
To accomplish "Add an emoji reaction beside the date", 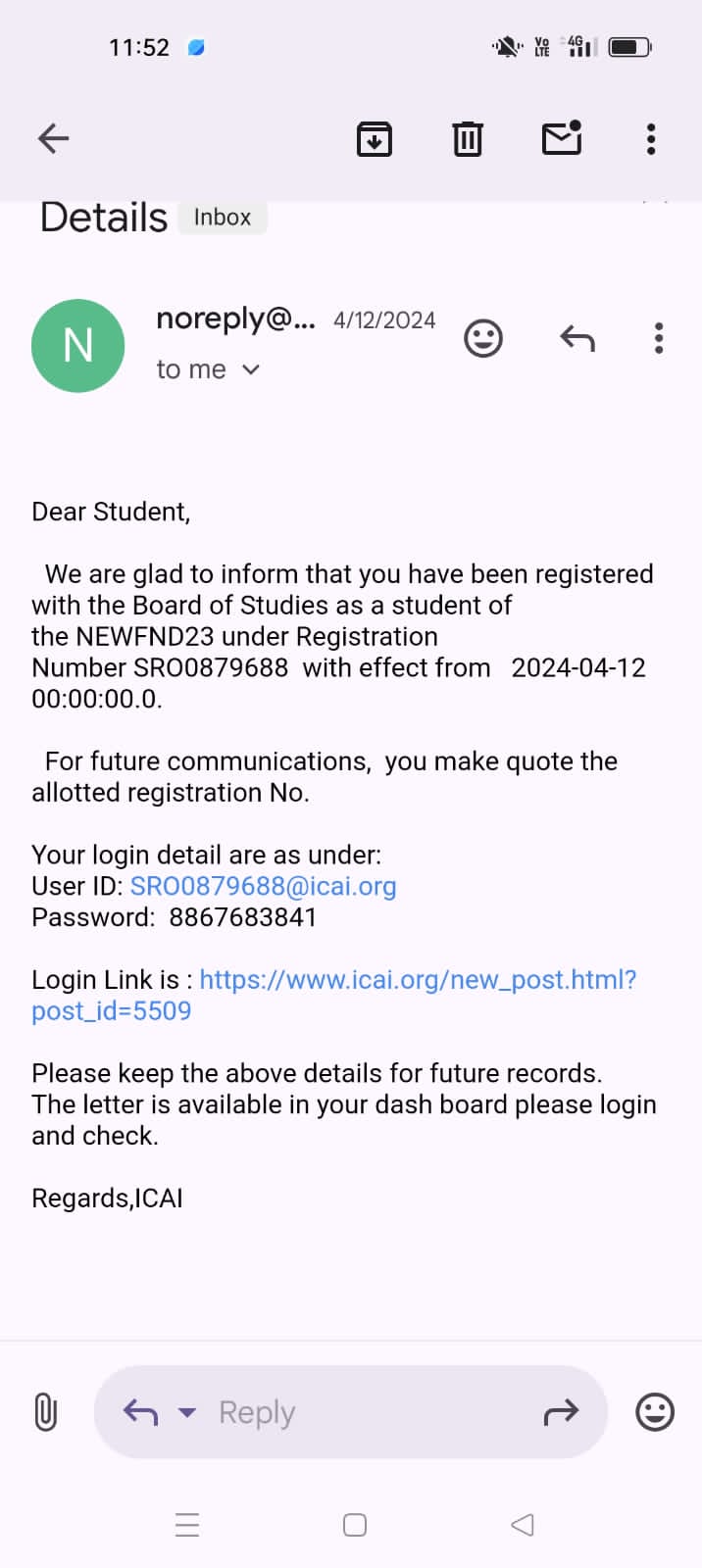I will 482,339.
